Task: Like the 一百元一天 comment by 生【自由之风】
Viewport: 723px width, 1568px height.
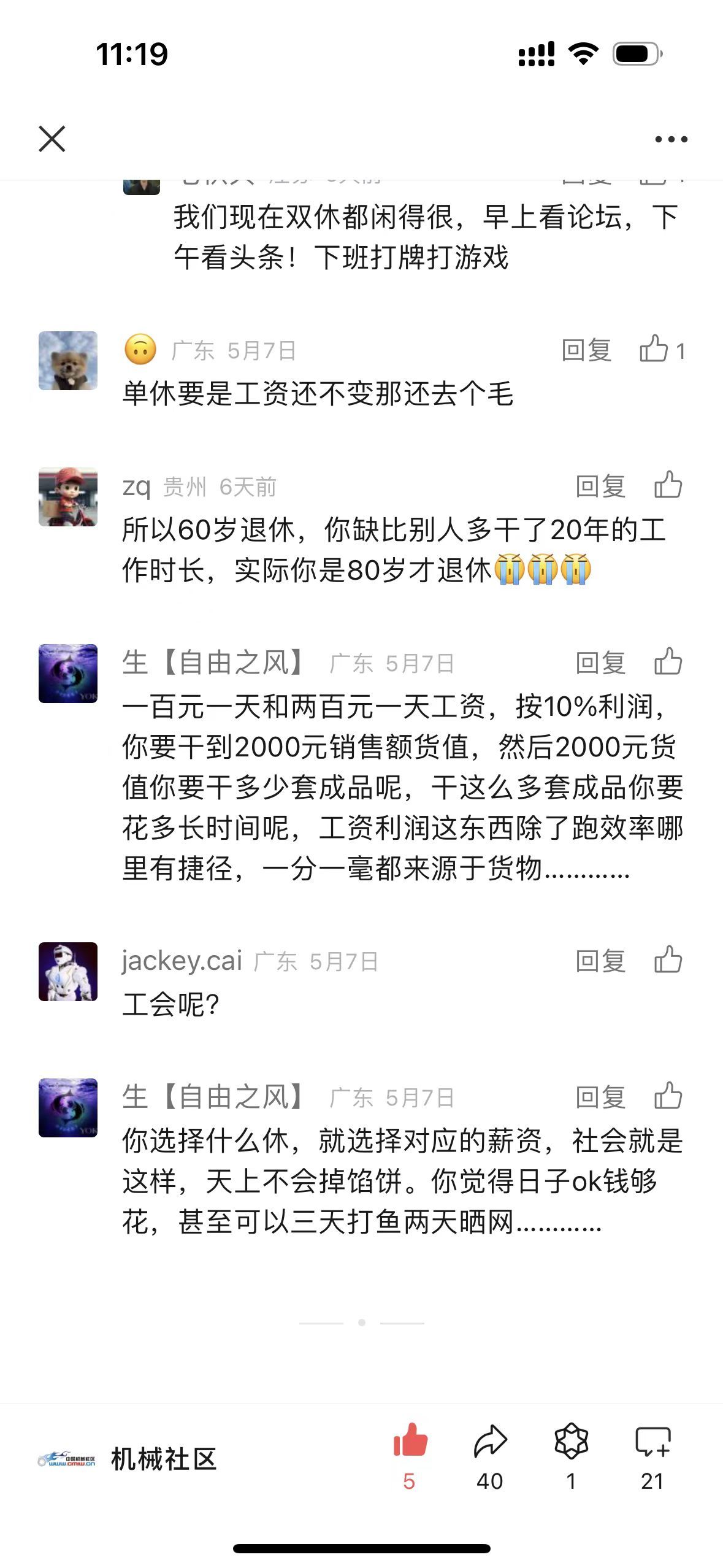Action: [x=668, y=662]
